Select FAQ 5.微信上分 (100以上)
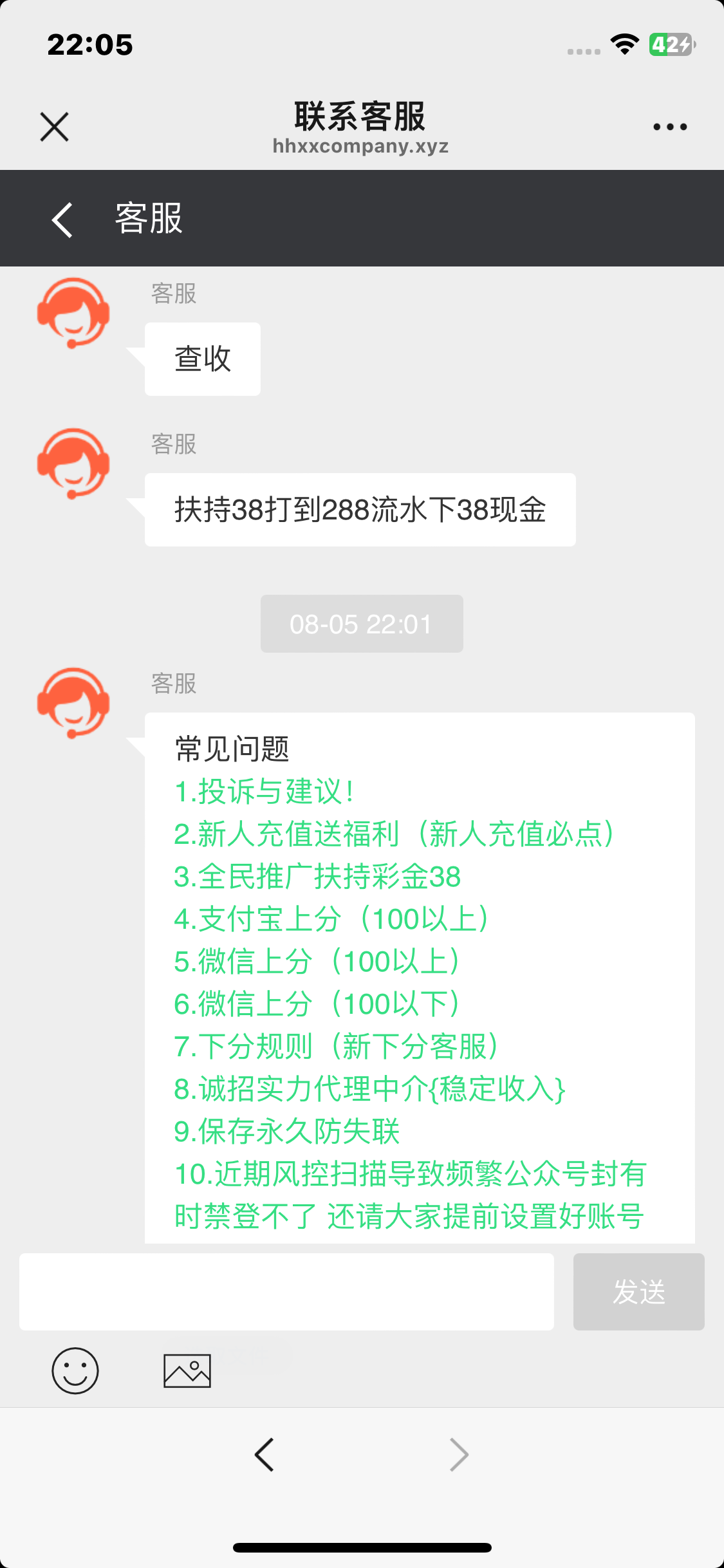Viewport: 724px width, 1568px height. pyautogui.click(x=317, y=962)
